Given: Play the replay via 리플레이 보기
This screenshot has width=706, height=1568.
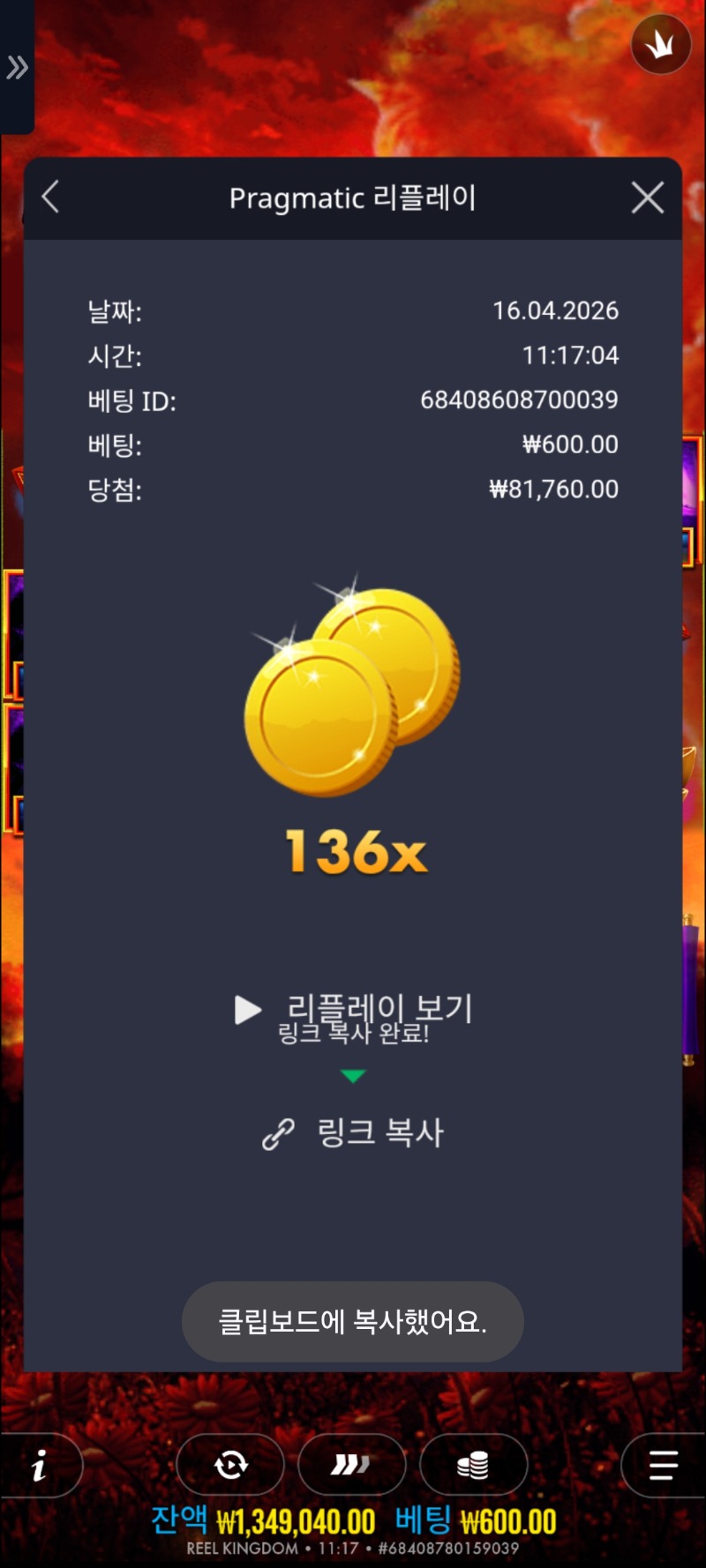Looking at the screenshot, I should (x=353, y=1010).
